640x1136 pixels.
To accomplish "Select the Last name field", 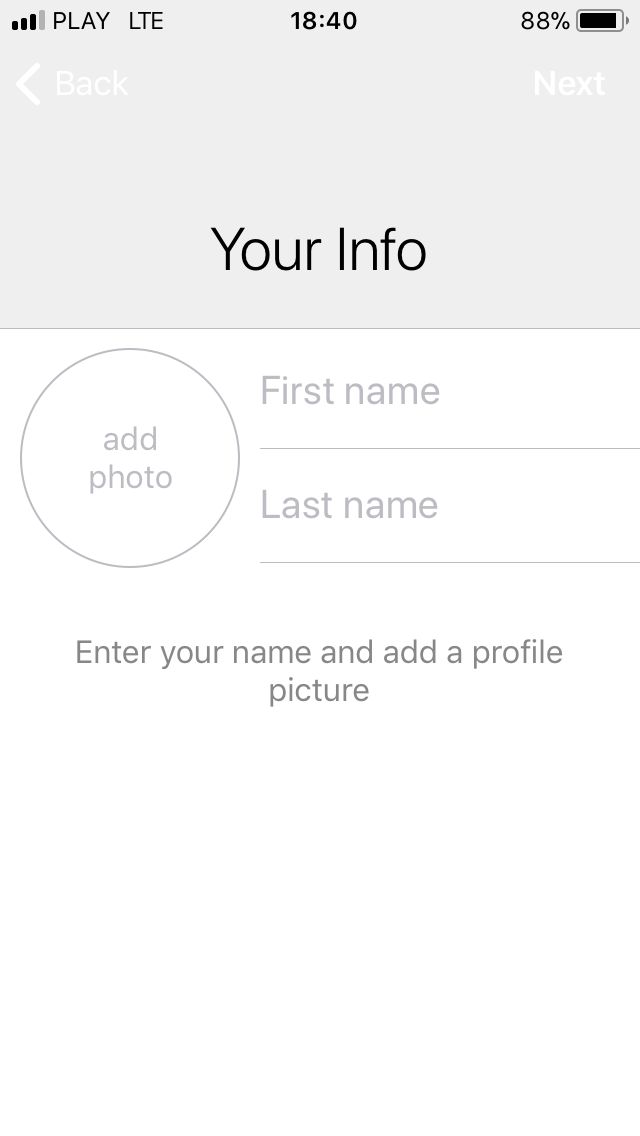I will coord(449,506).
